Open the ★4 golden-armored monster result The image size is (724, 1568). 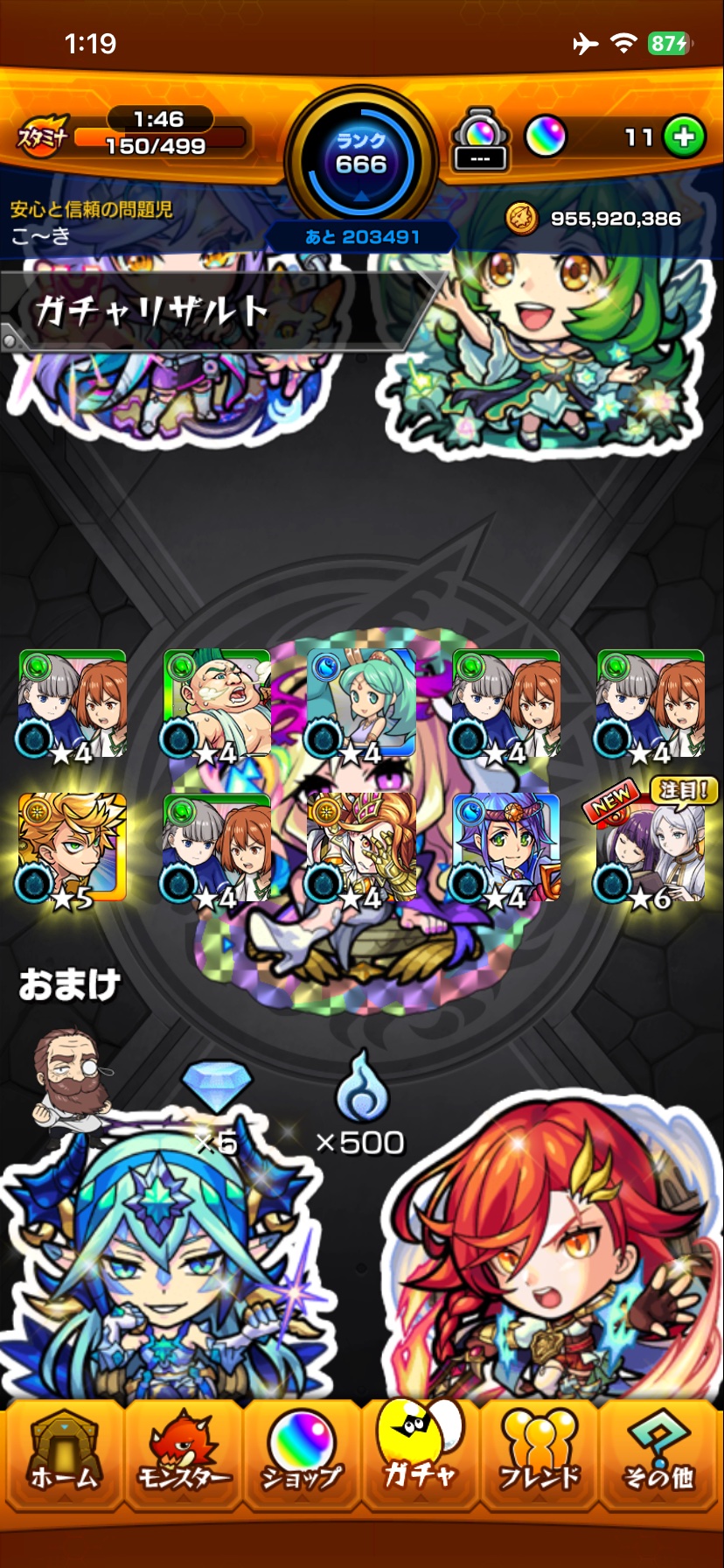pyautogui.click(x=361, y=849)
